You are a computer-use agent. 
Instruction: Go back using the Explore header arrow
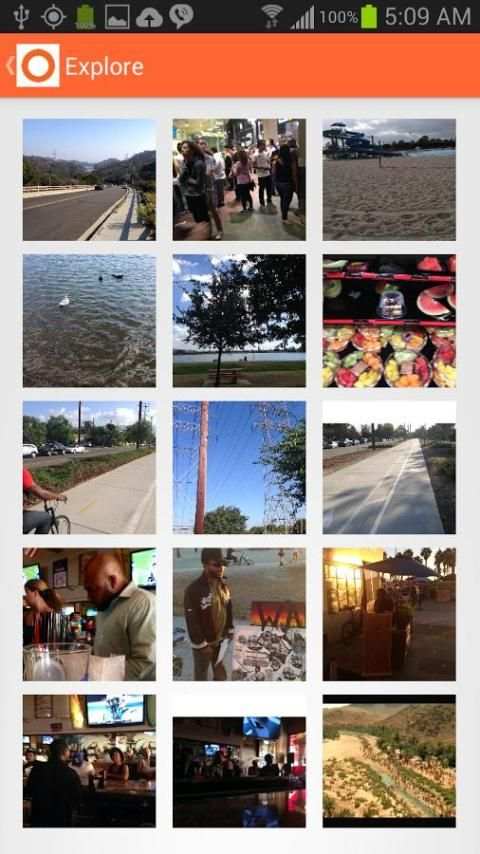(x=10, y=66)
